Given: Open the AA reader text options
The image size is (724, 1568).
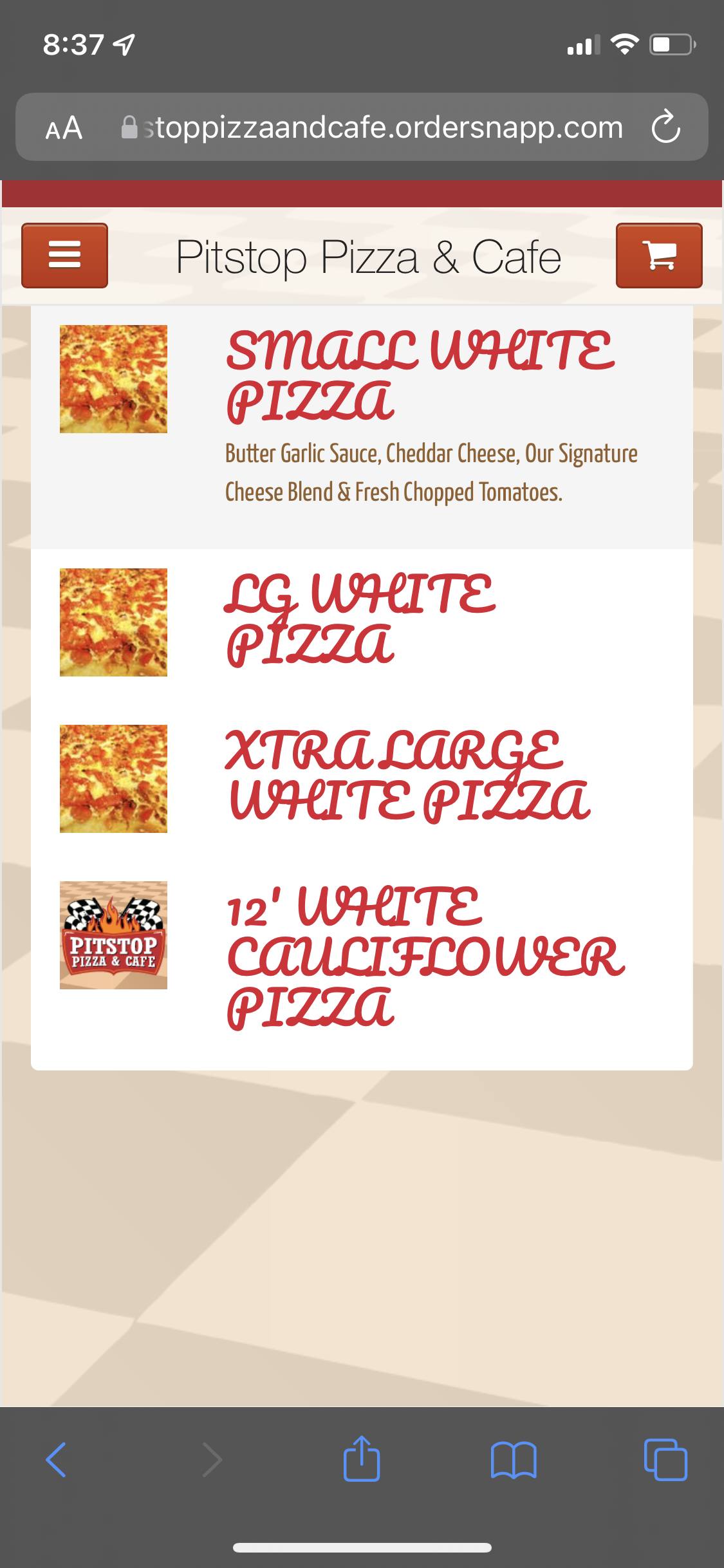Looking at the screenshot, I should pos(64,127).
